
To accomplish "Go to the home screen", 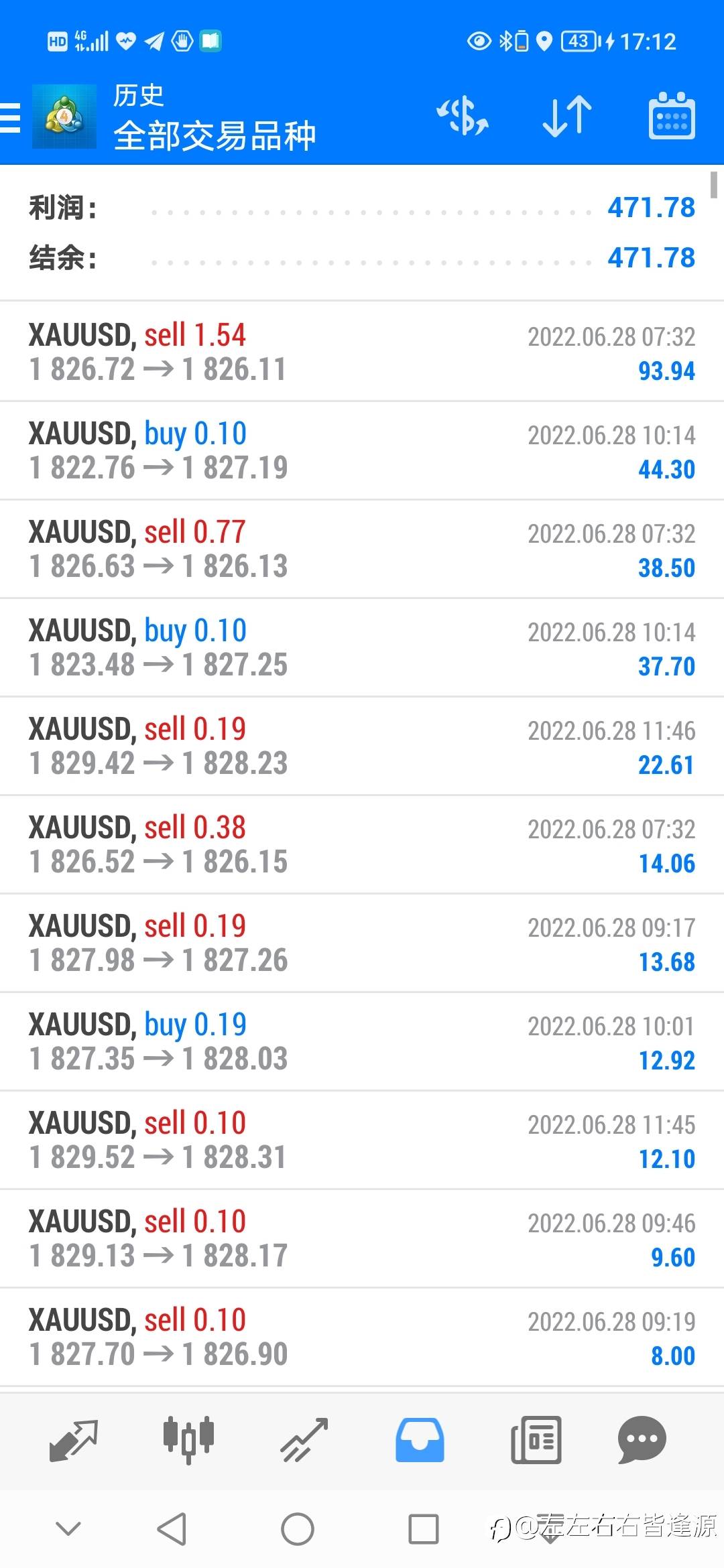I will coord(297,1529).
